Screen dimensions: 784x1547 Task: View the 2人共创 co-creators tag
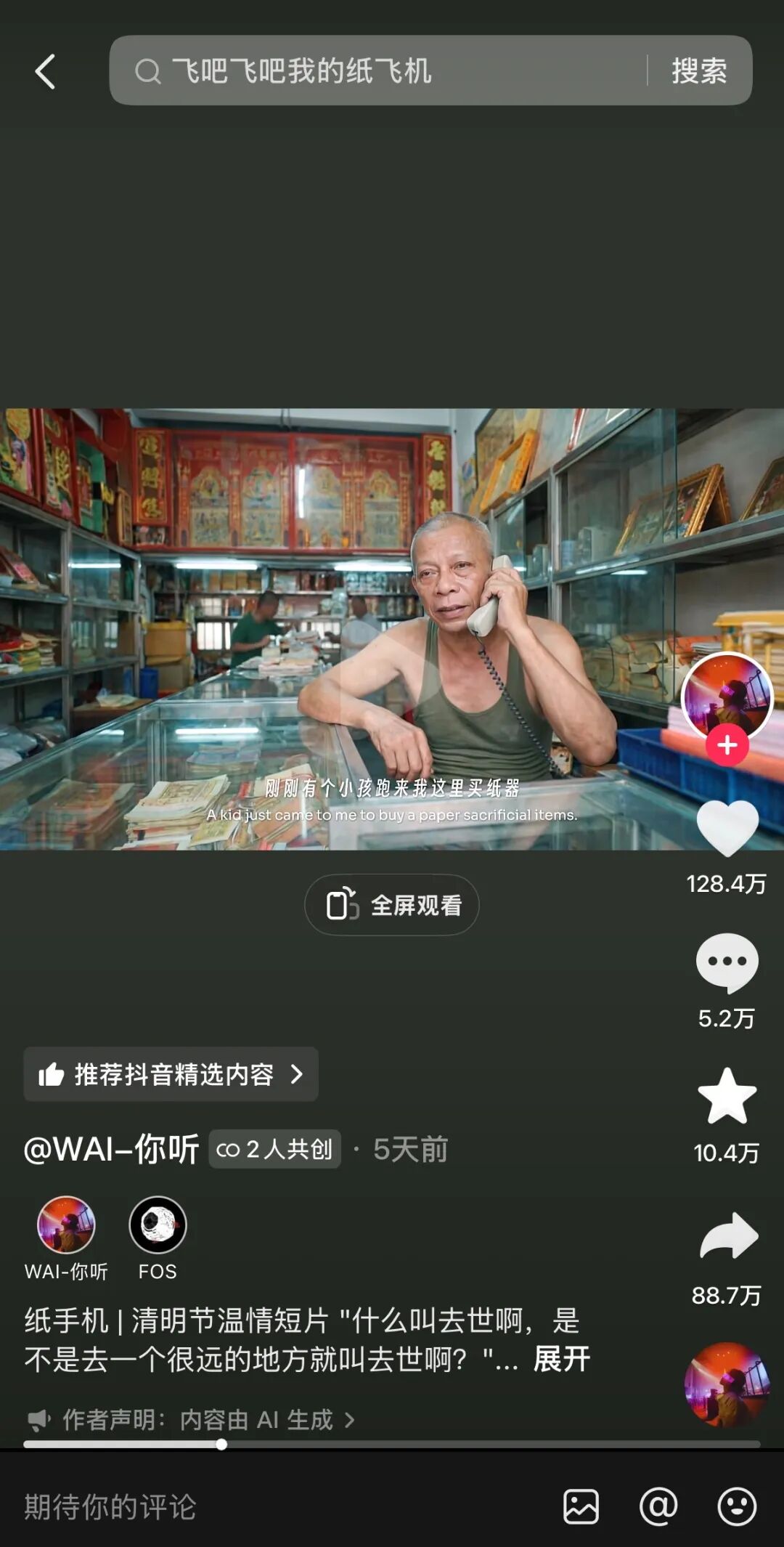[275, 1149]
